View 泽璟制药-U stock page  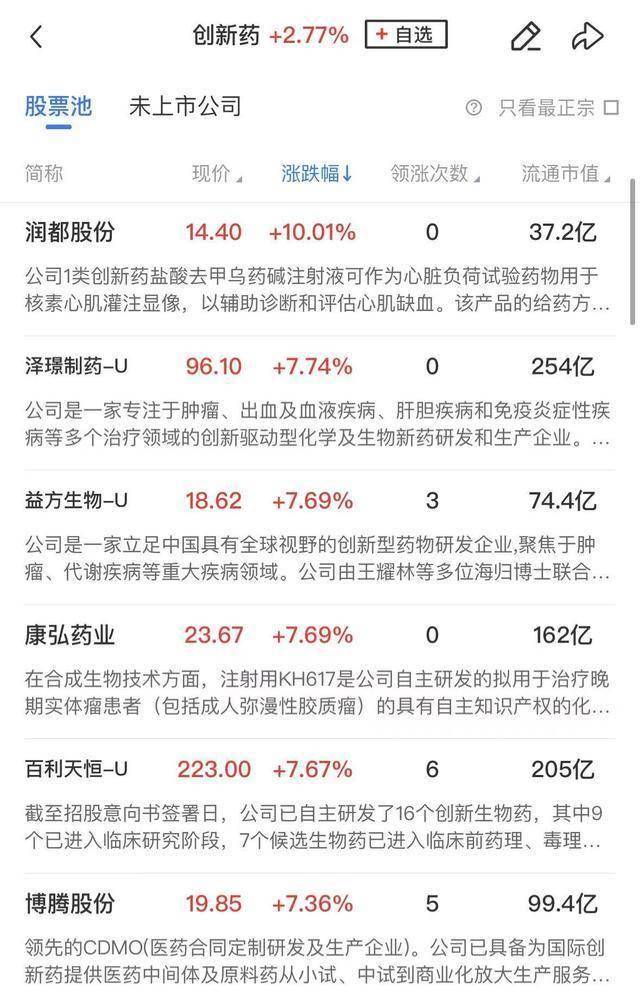[77, 367]
